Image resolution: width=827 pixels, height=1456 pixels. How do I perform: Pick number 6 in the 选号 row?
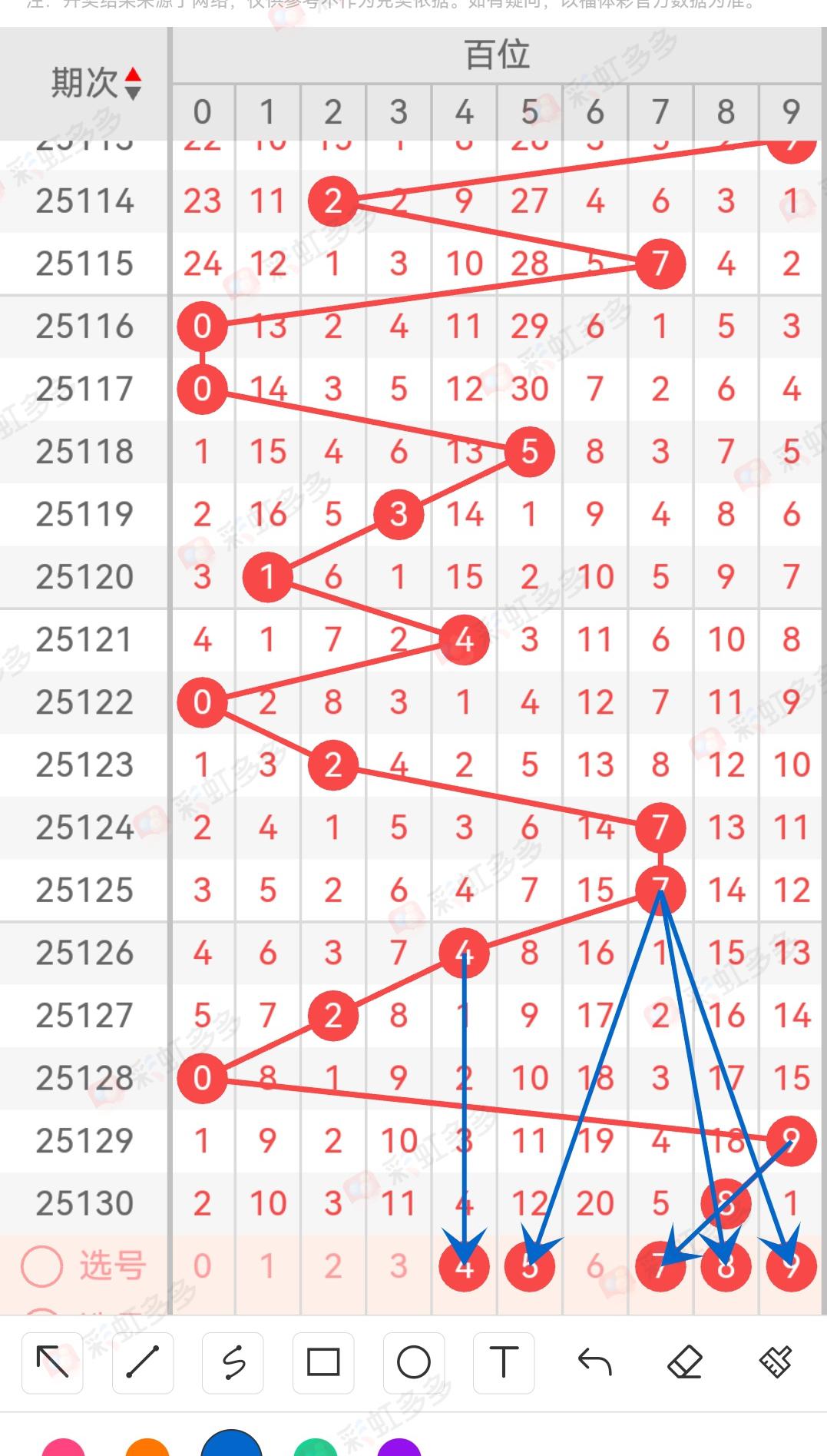(595, 1266)
